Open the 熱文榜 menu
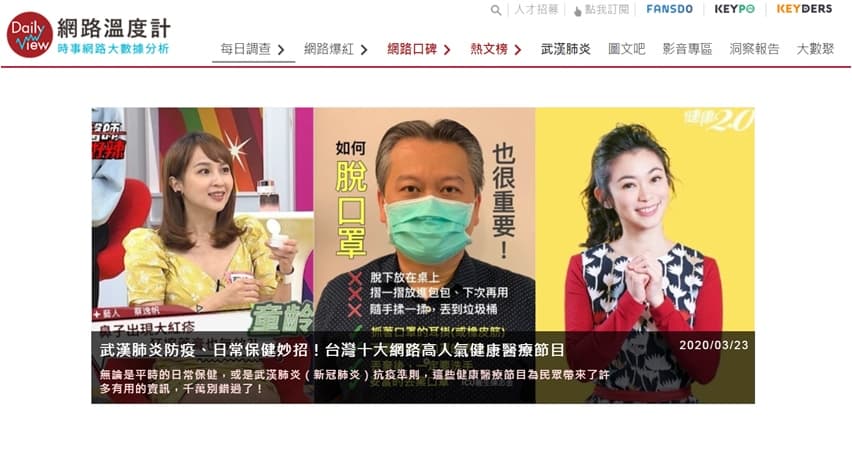This screenshot has width=852, height=475. 496,49
